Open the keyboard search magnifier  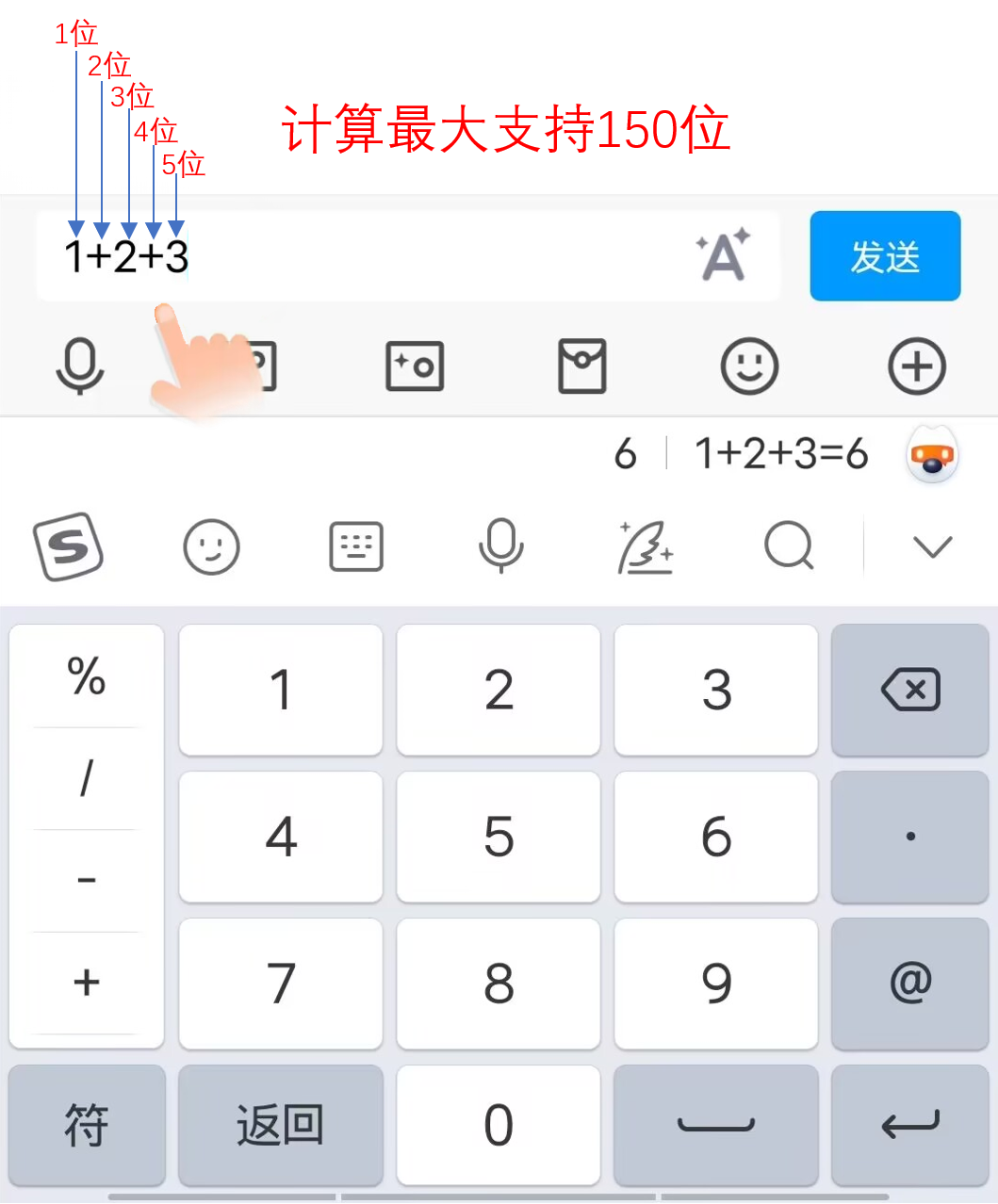coord(789,545)
